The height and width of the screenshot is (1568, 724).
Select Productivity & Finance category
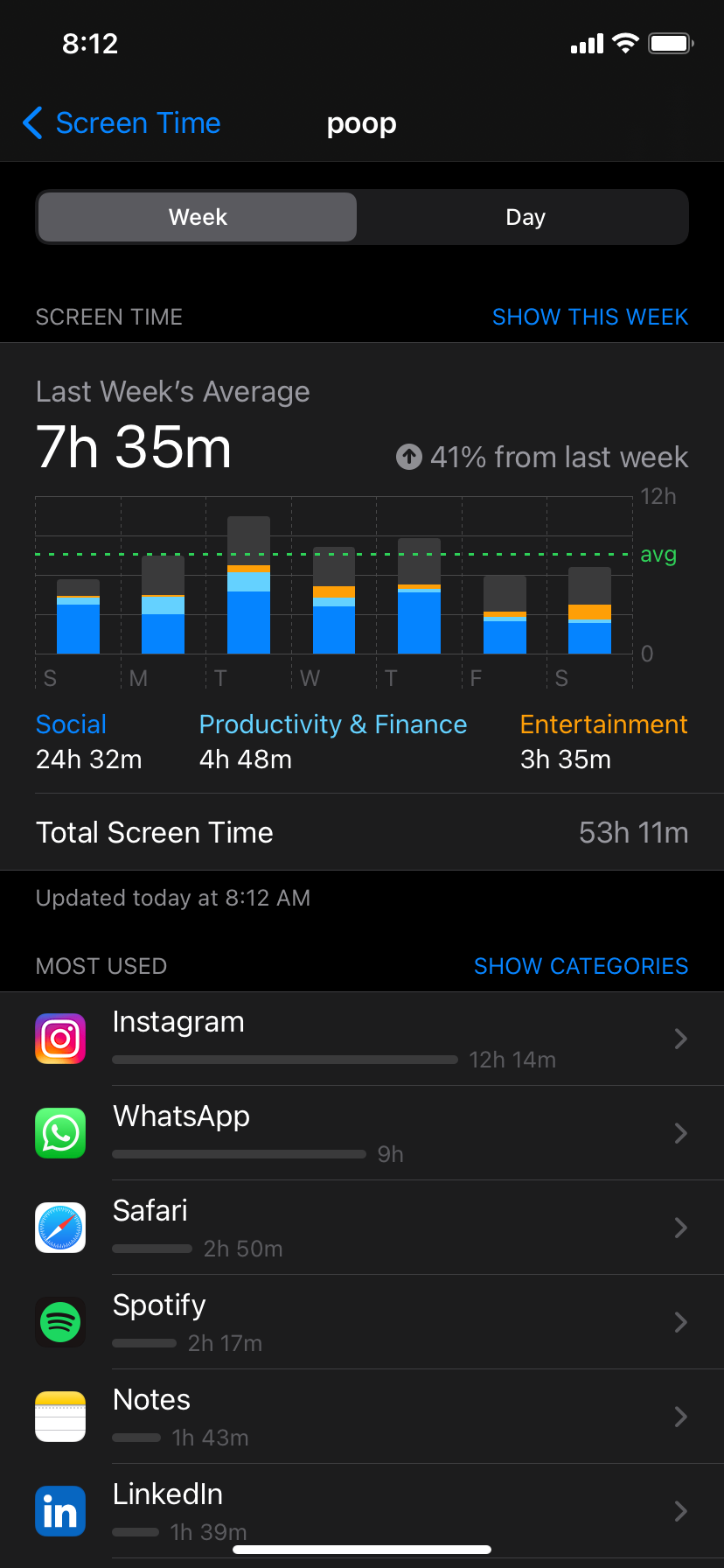pos(332,724)
